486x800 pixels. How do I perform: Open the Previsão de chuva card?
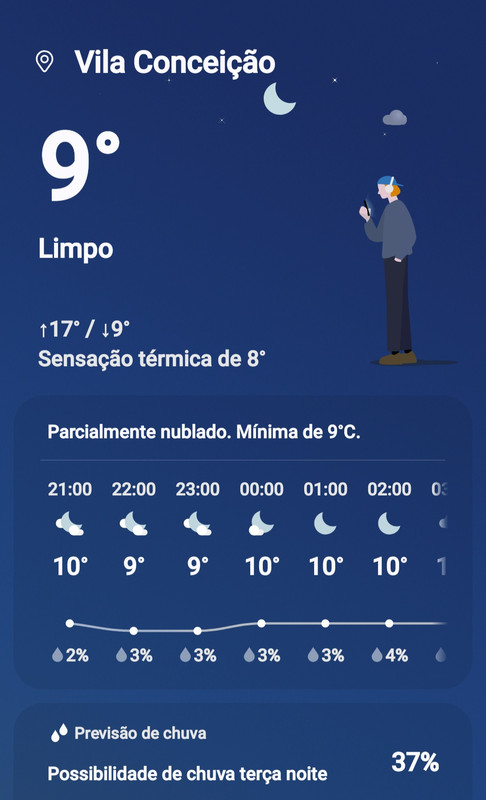[x=243, y=752]
